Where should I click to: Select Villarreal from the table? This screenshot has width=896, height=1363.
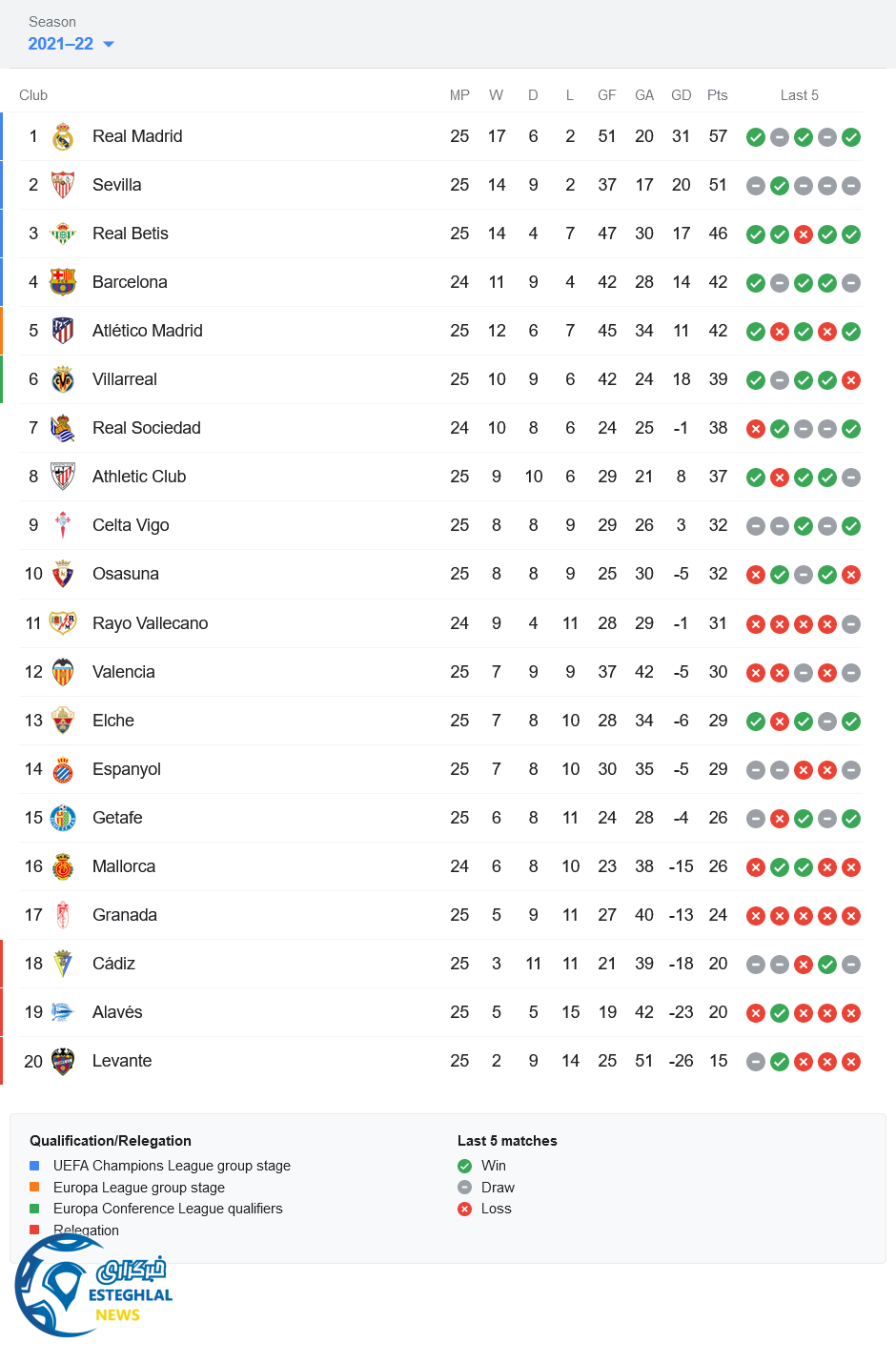tap(124, 379)
